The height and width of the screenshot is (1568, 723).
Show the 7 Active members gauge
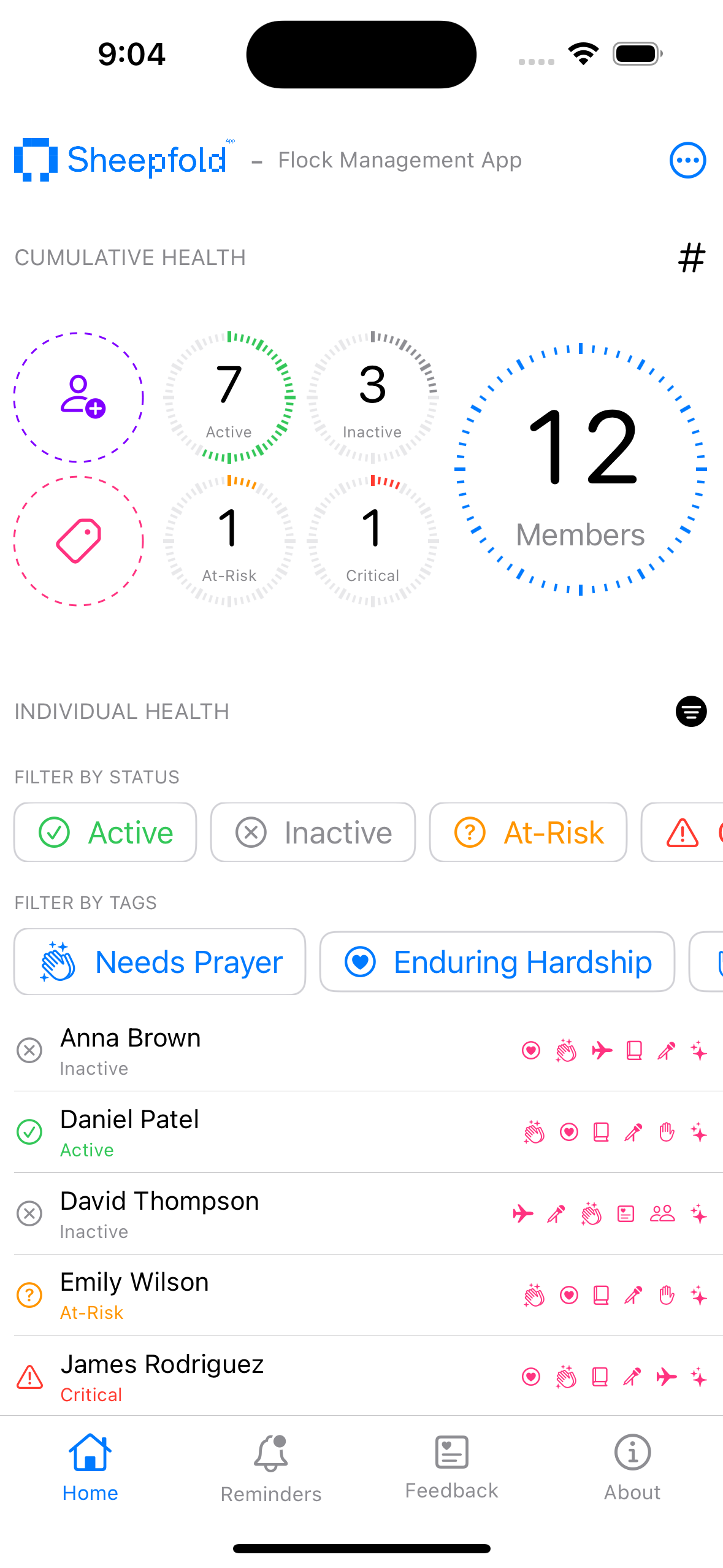229,397
